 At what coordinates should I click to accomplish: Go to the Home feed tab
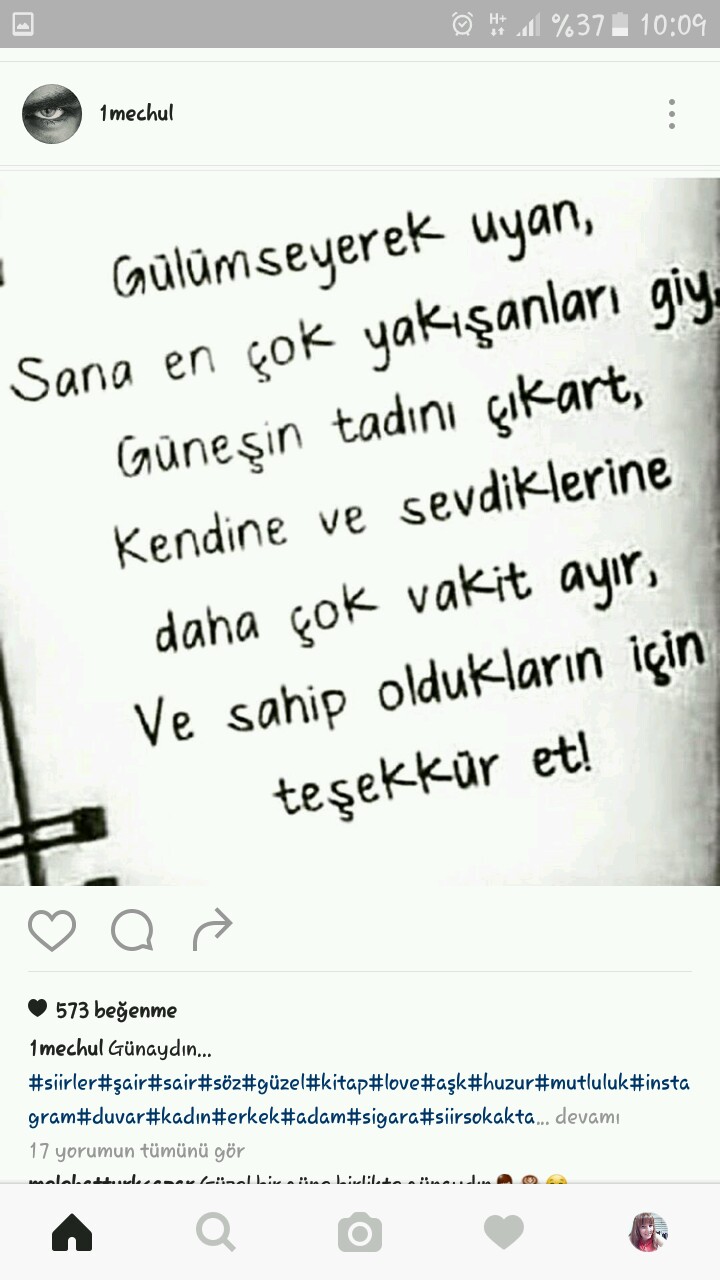(72, 1232)
